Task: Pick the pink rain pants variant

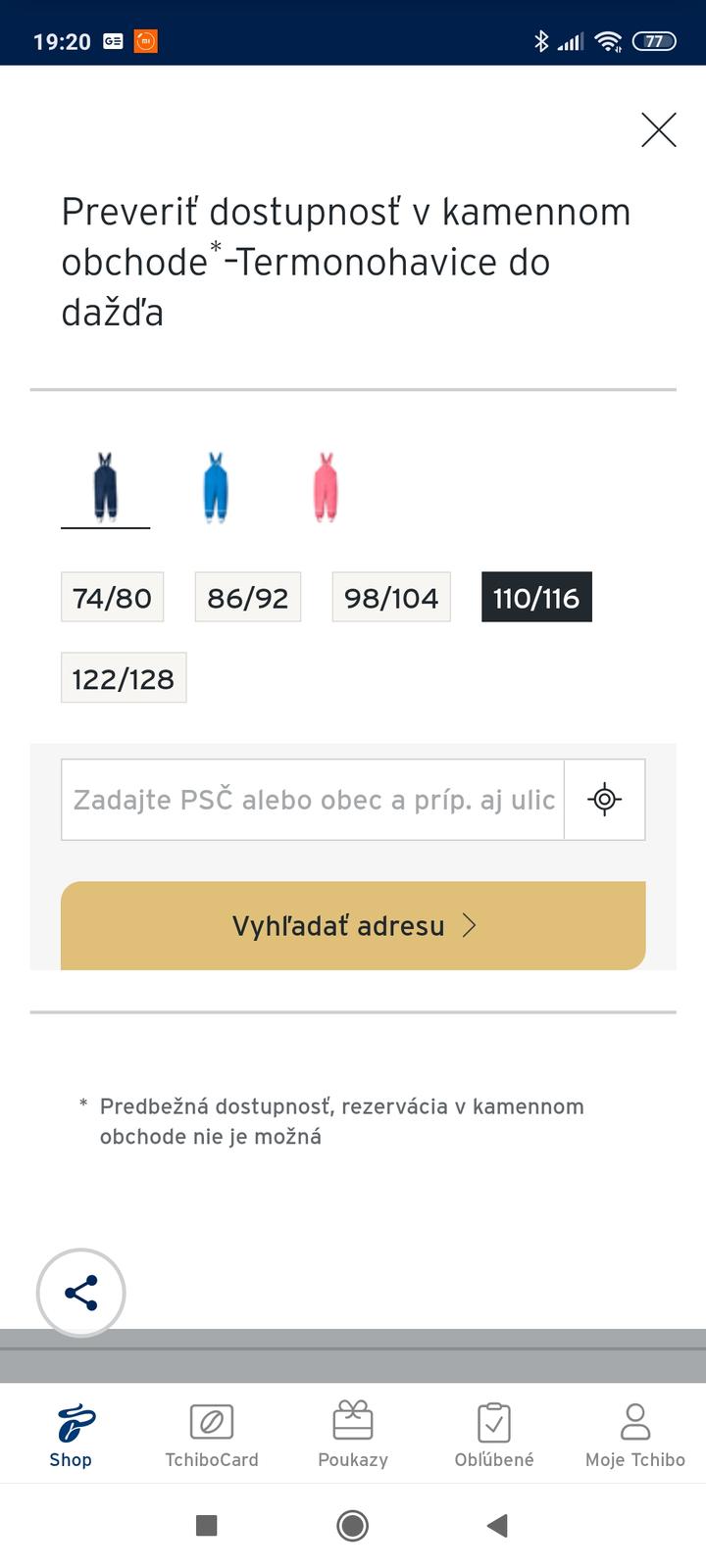Action: [x=326, y=487]
